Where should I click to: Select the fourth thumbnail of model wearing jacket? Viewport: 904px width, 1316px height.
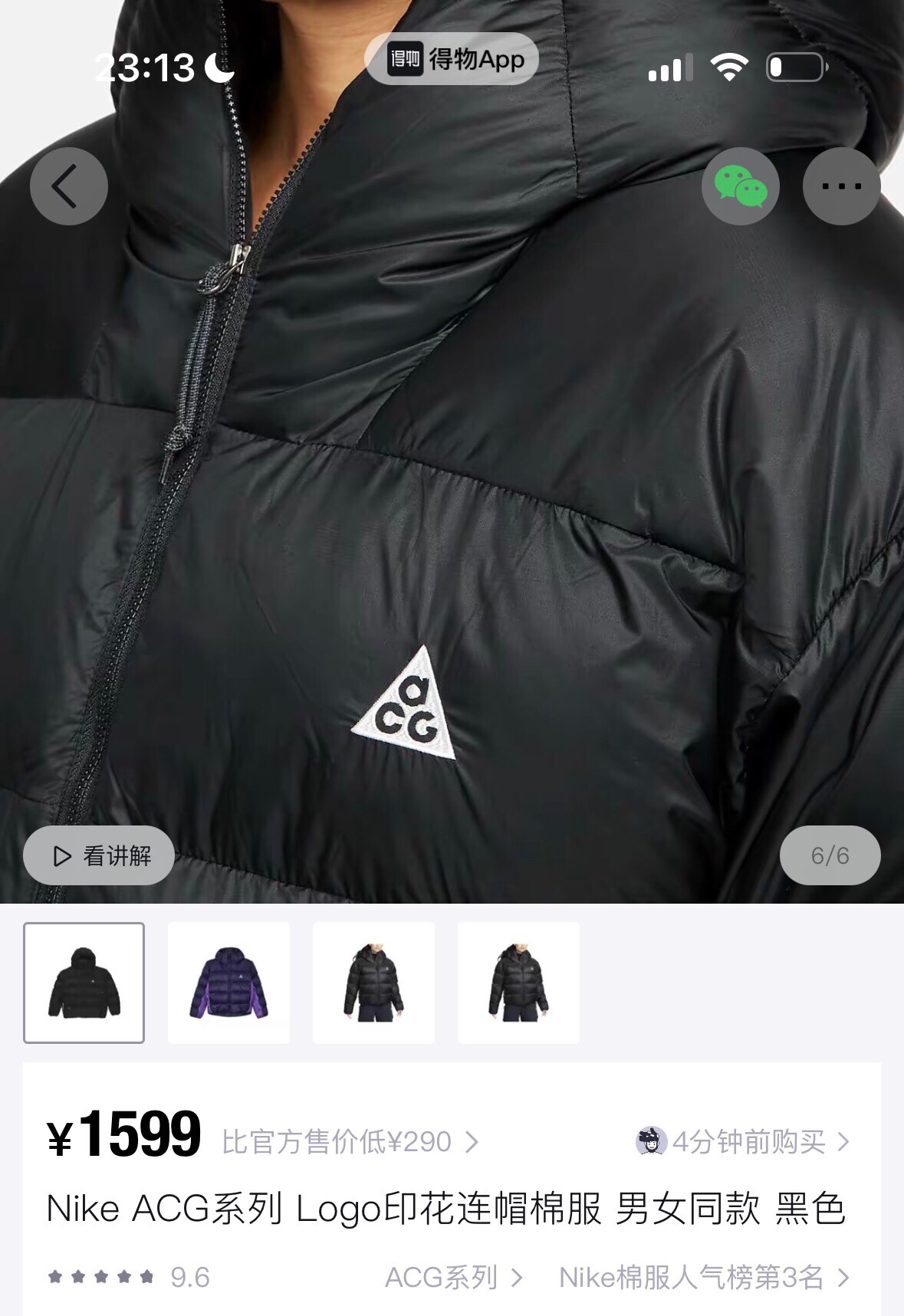point(518,983)
